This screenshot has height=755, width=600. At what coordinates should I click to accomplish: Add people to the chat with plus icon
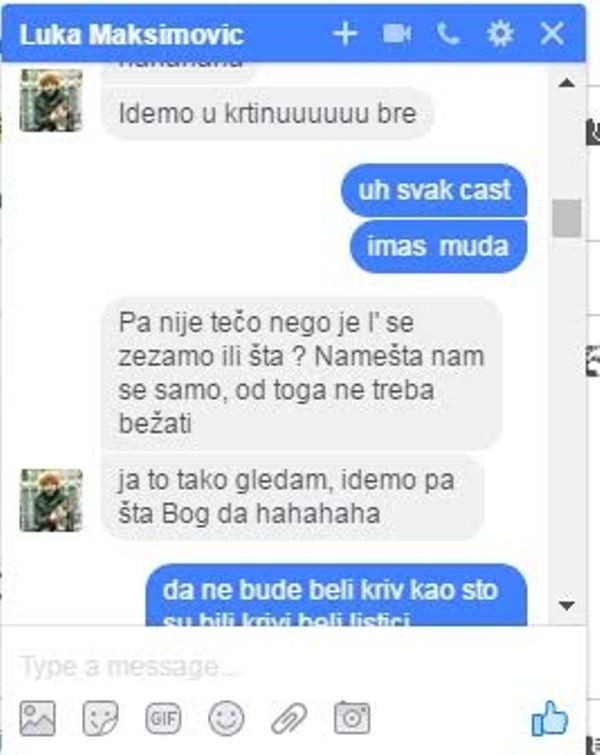[x=345, y=34]
